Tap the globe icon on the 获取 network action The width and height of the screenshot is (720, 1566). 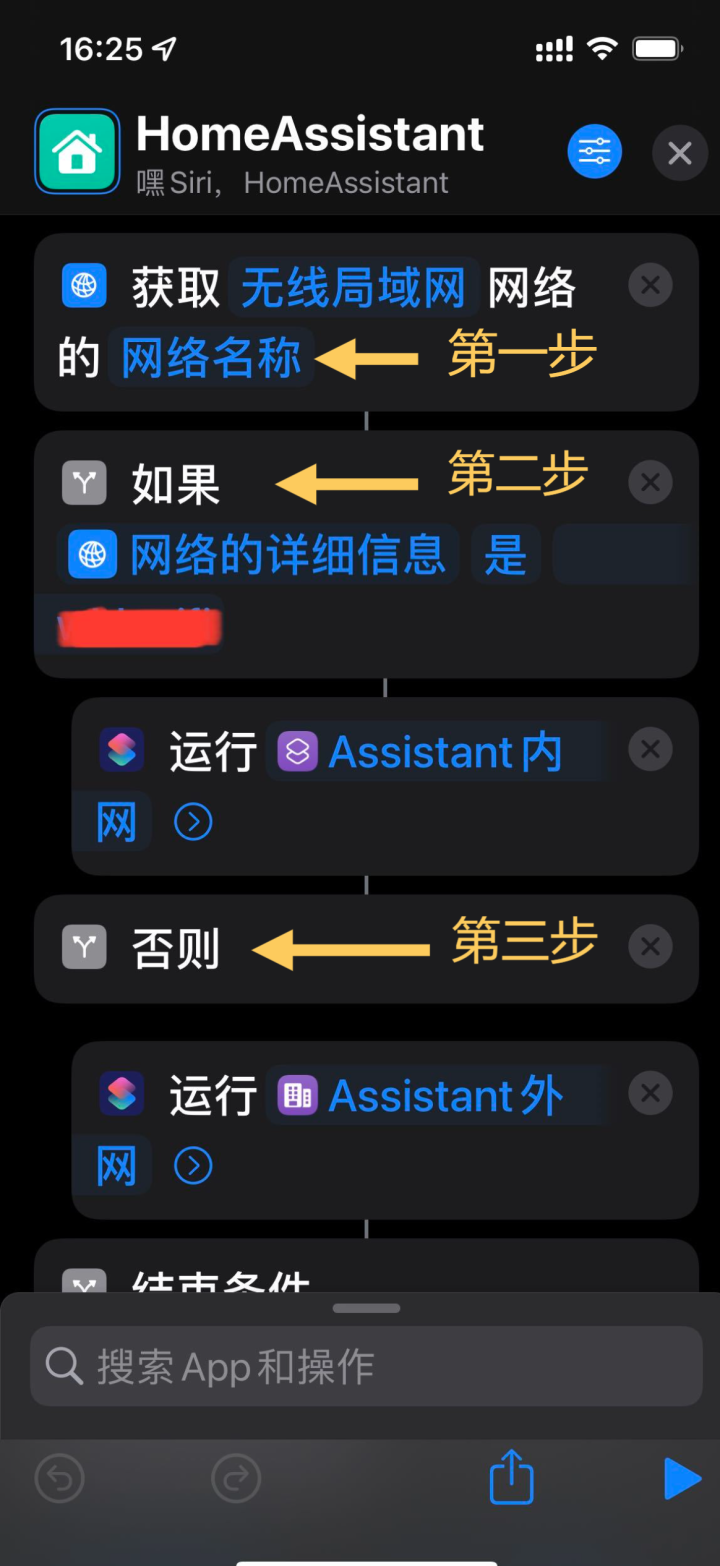[84, 286]
